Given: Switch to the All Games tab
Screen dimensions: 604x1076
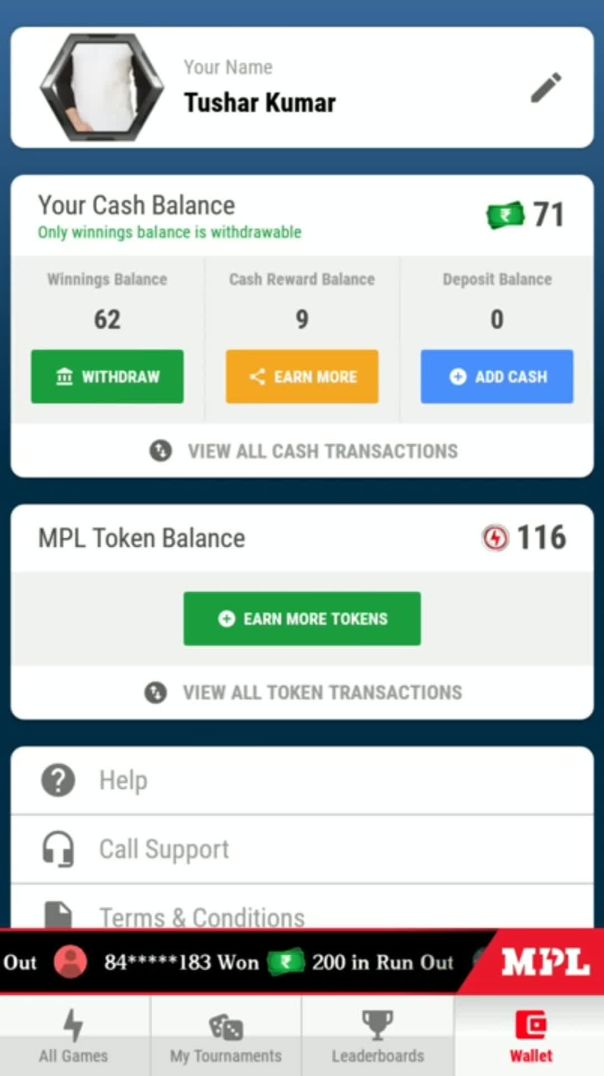Looking at the screenshot, I should tap(74, 1037).
